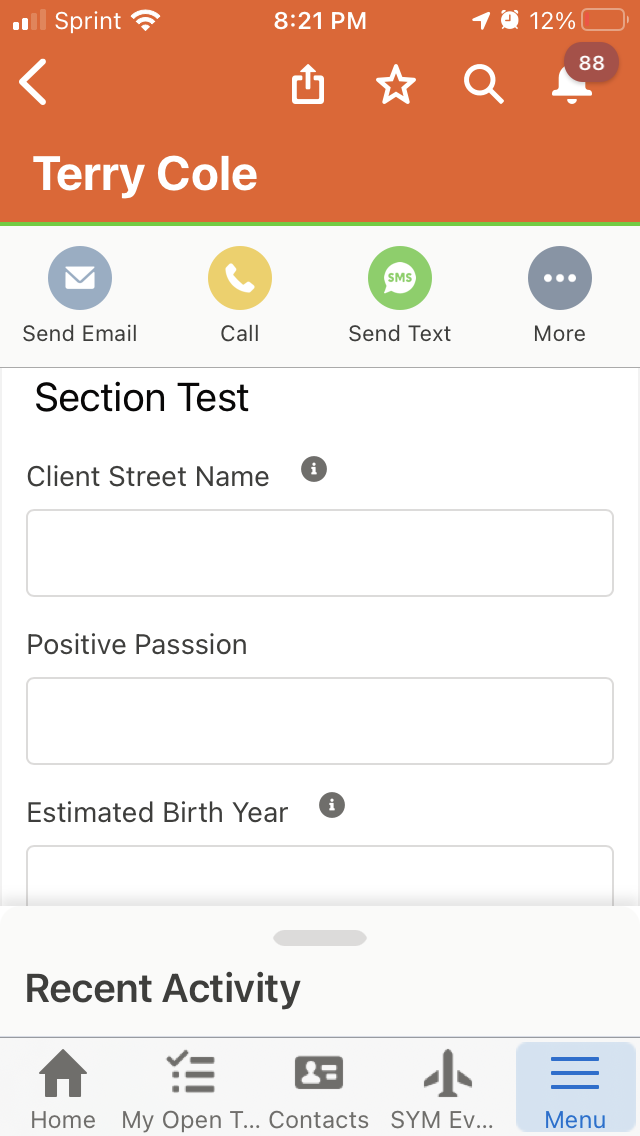Open the notifications bell
The width and height of the screenshot is (640, 1136).
(x=573, y=84)
